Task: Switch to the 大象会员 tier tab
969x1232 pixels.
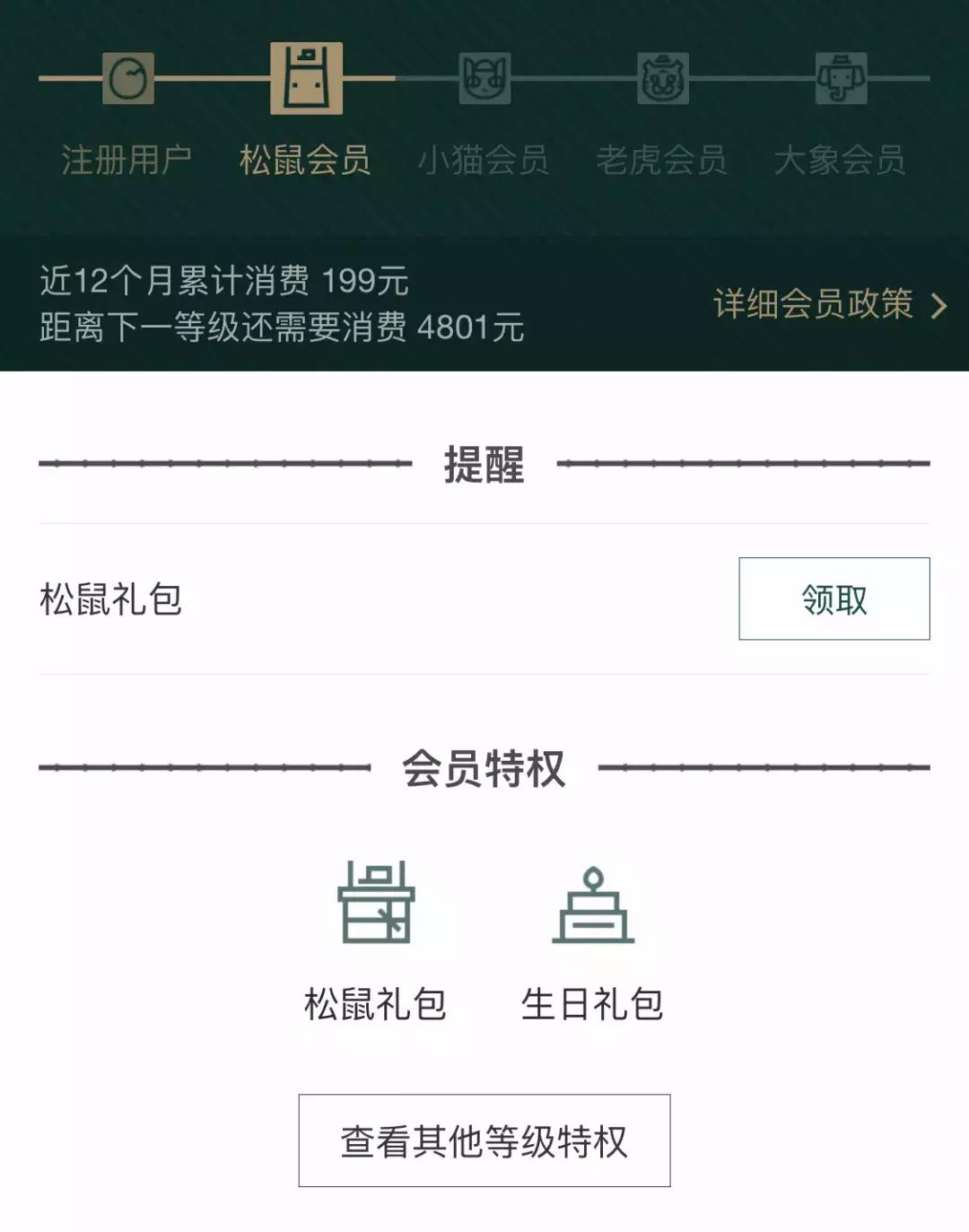Action: pyautogui.click(x=840, y=160)
